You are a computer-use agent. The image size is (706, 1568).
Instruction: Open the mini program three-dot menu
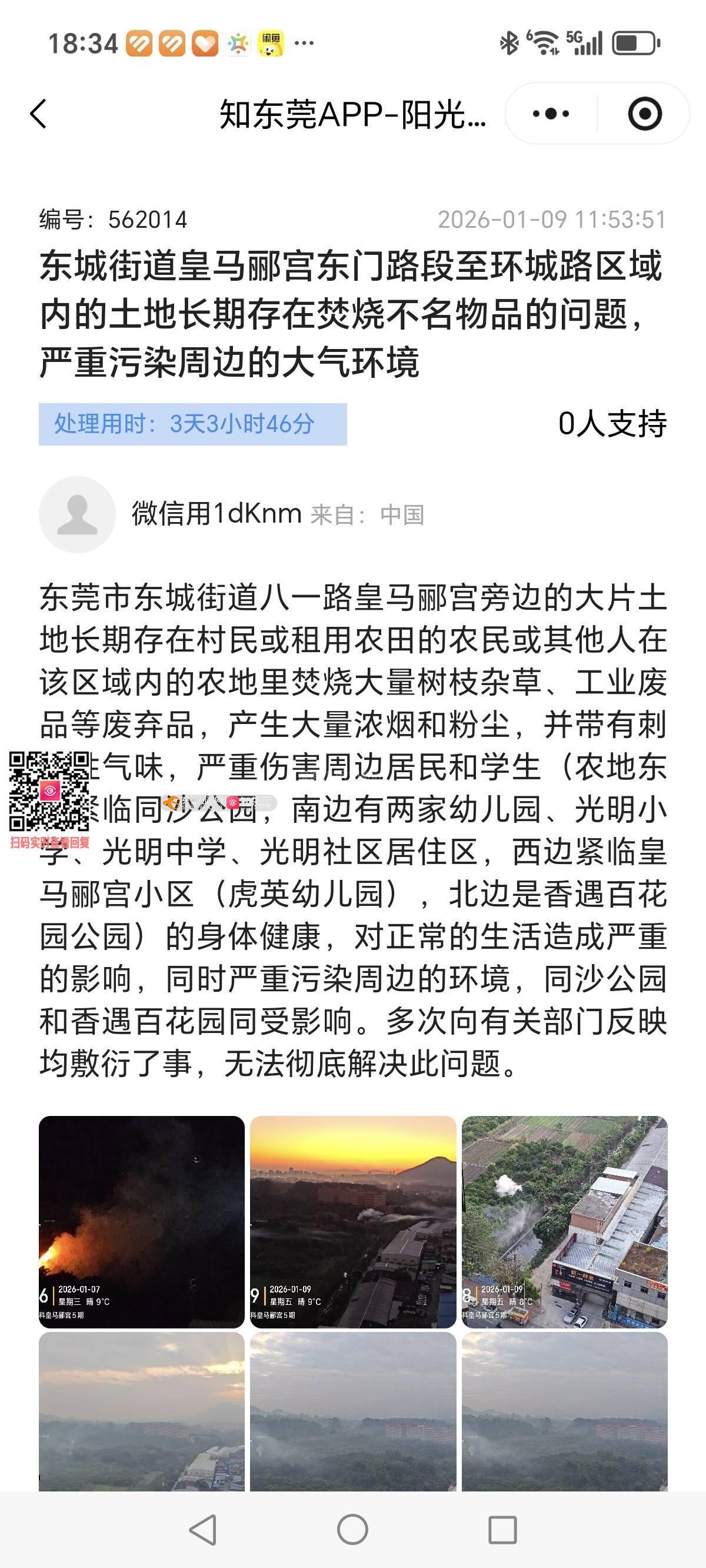551,114
